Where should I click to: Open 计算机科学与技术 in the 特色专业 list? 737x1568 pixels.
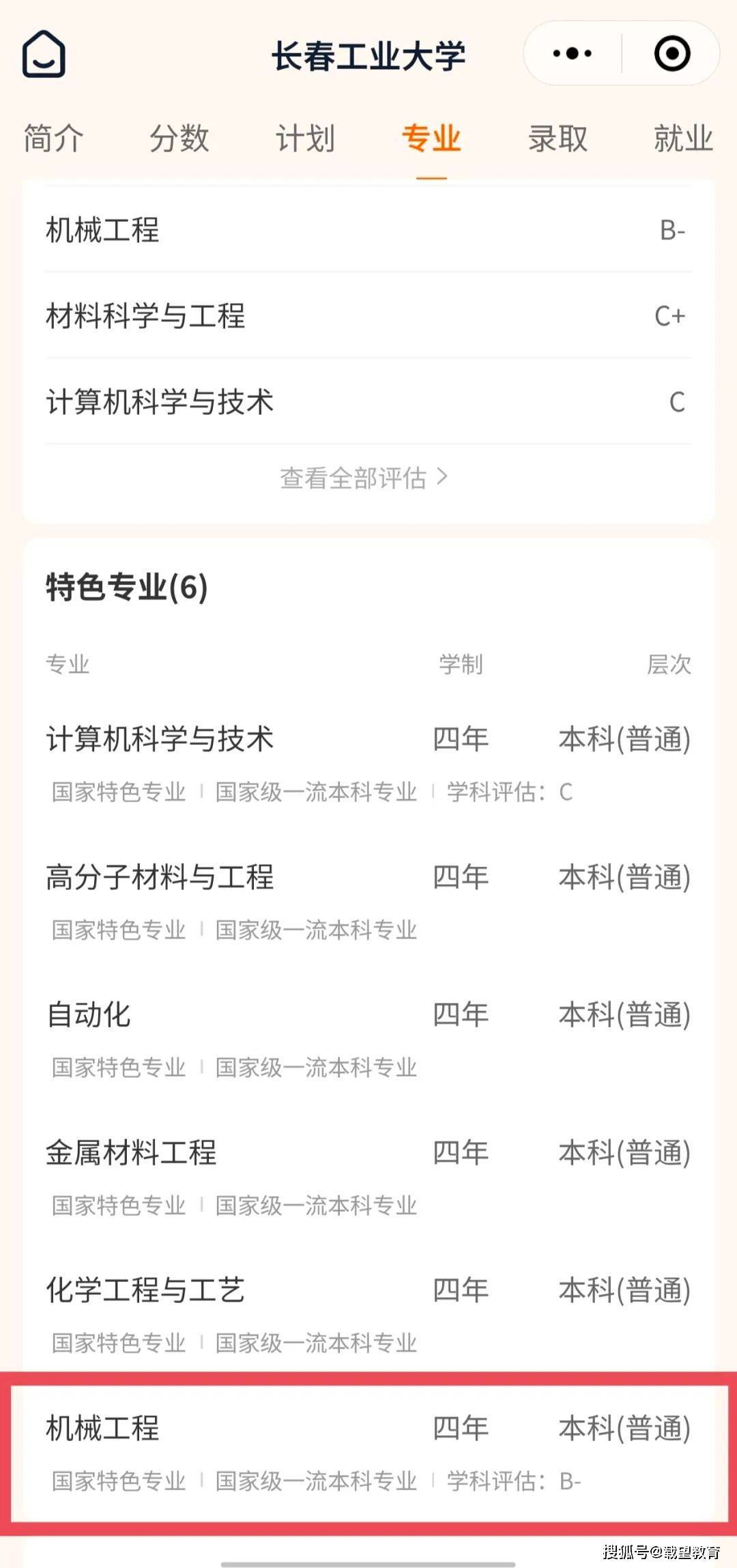click(369, 764)
